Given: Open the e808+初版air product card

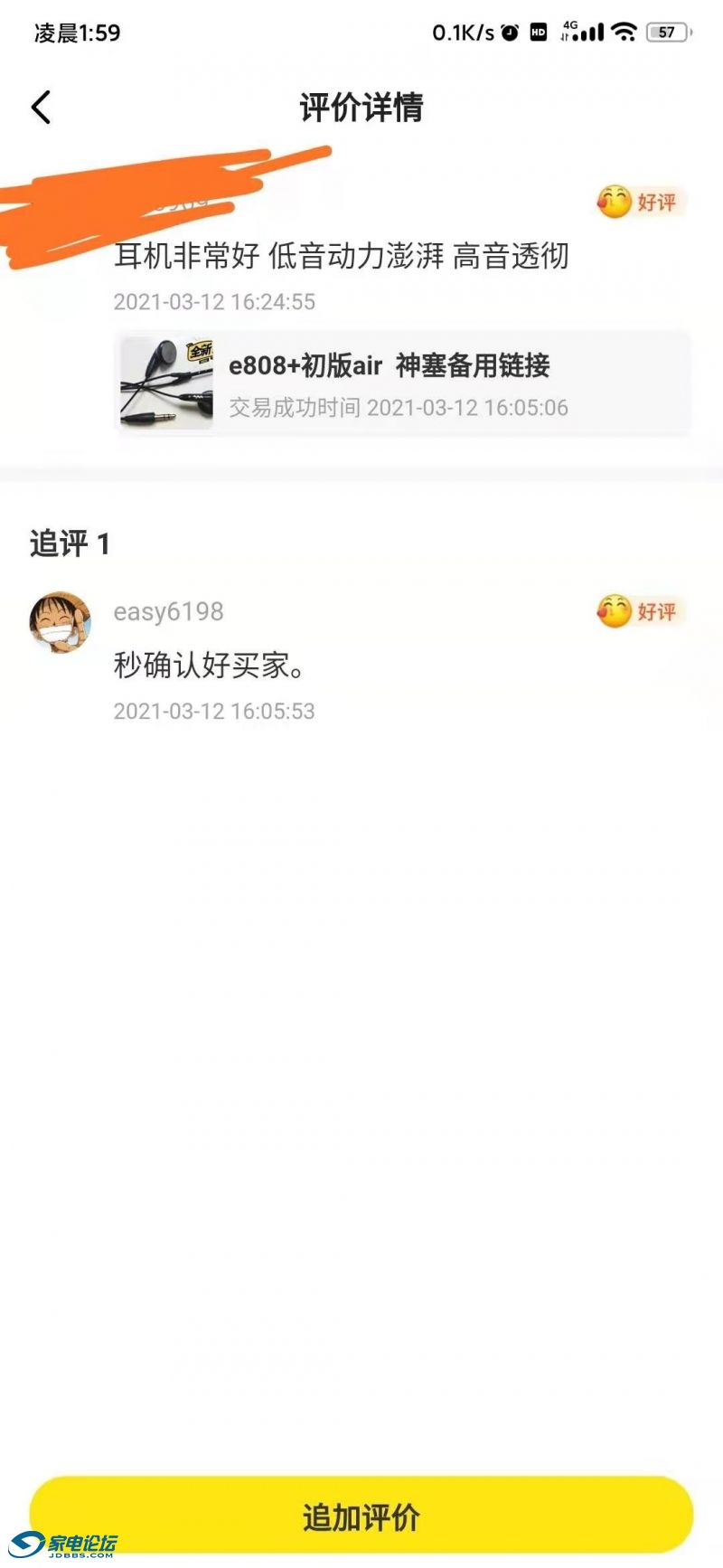Looking at the screenshot, I should click(404, 384).
